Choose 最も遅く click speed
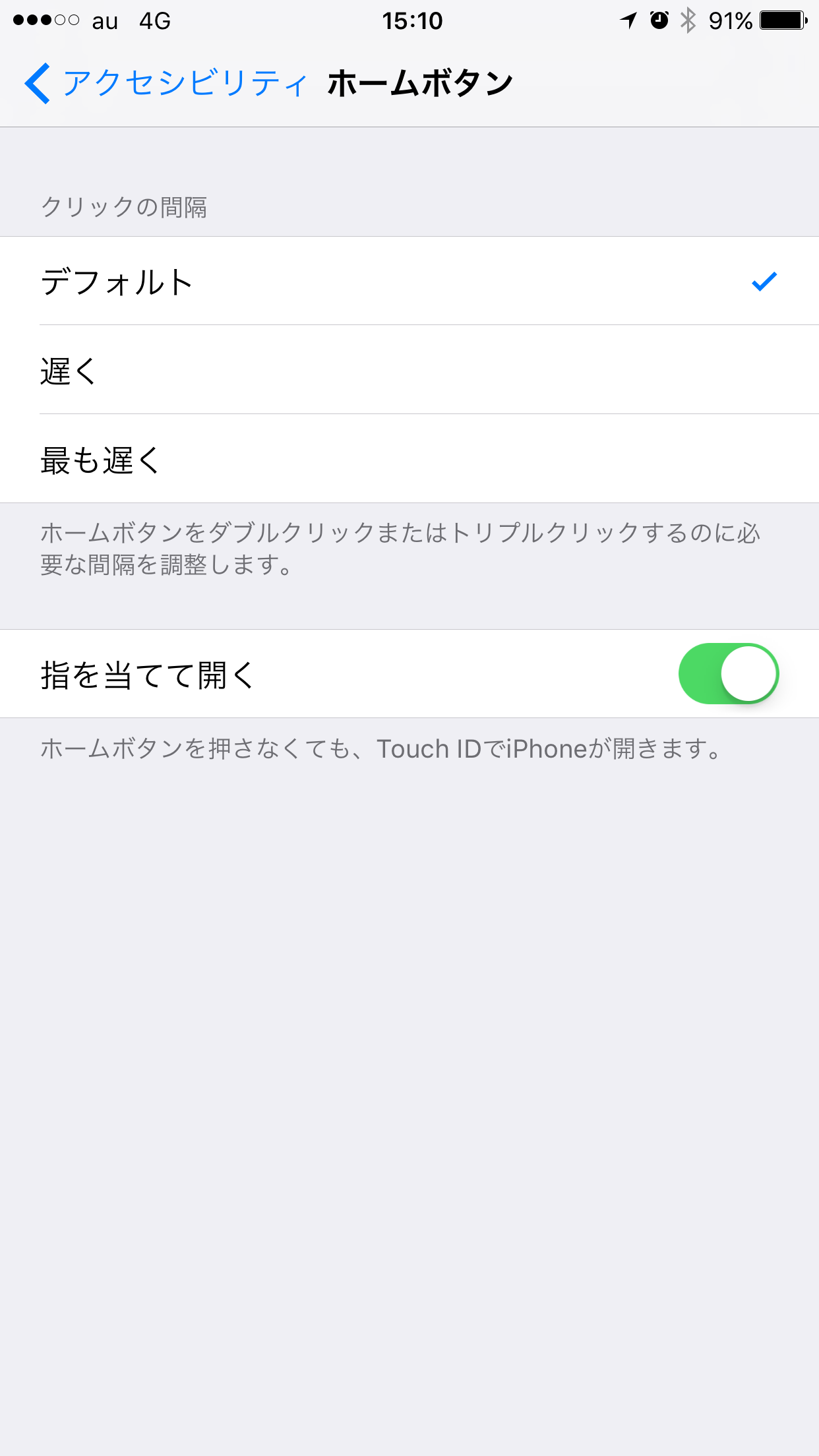Screen dimensions: 819x1456 point(409,459)
